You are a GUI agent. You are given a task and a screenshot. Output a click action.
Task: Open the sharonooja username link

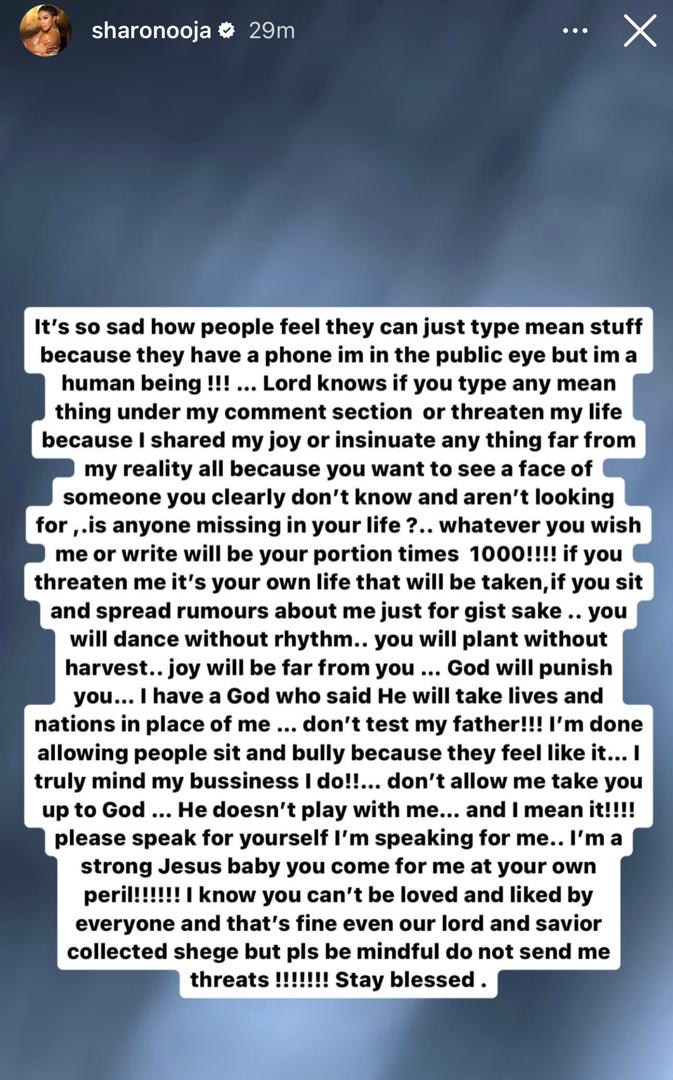point(149,31)
